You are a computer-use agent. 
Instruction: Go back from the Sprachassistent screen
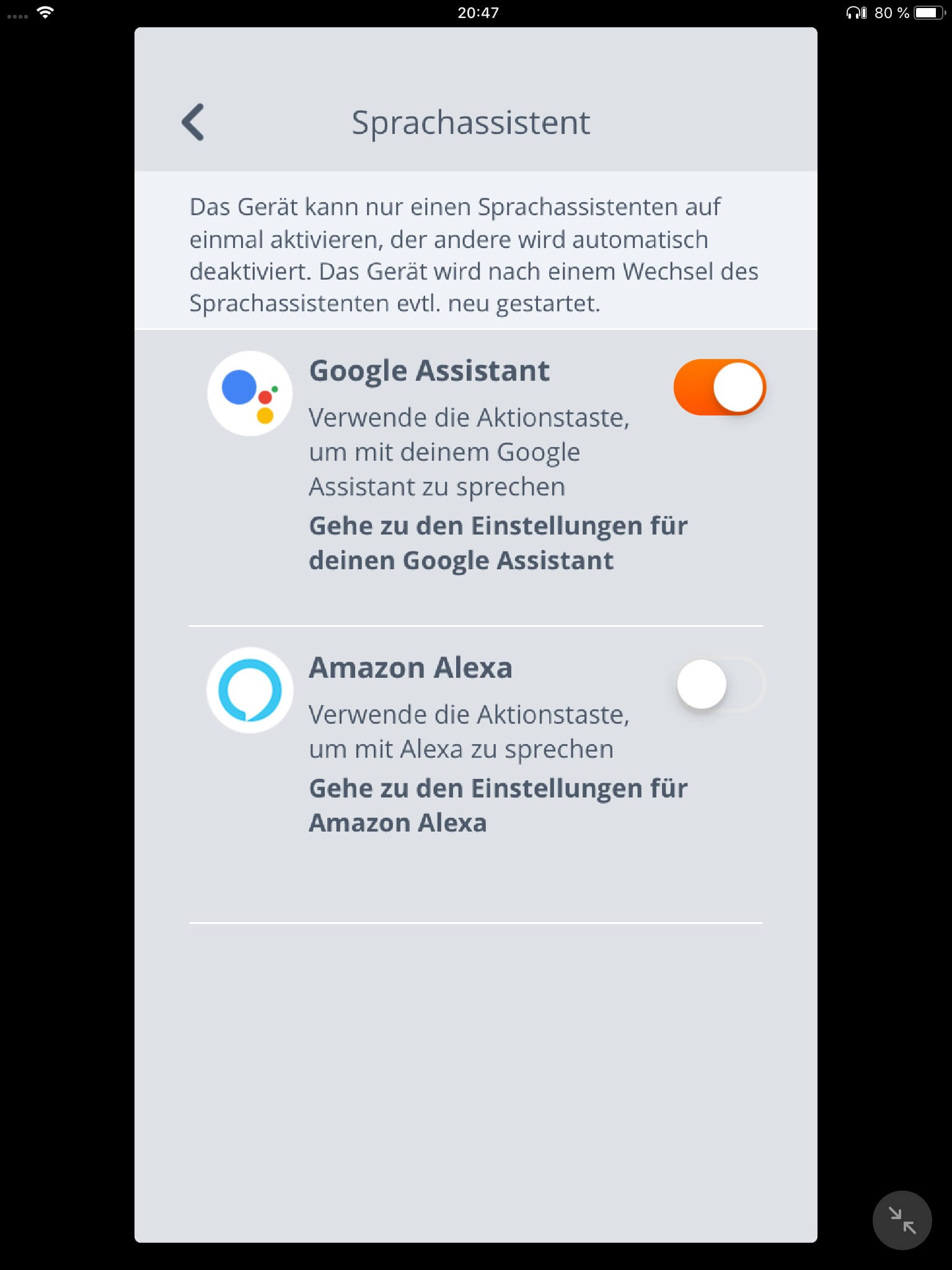pos(193,122)
